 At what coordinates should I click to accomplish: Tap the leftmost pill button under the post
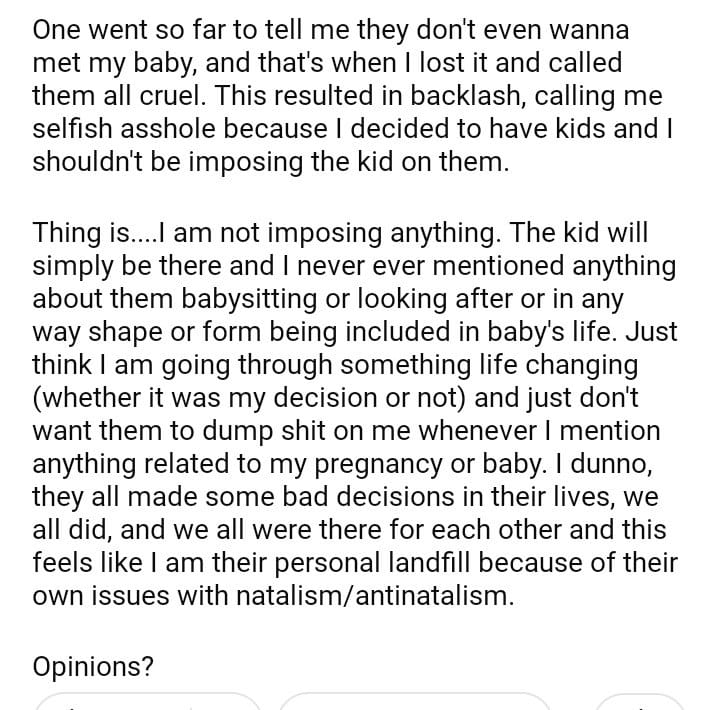(x=148, y=701)
